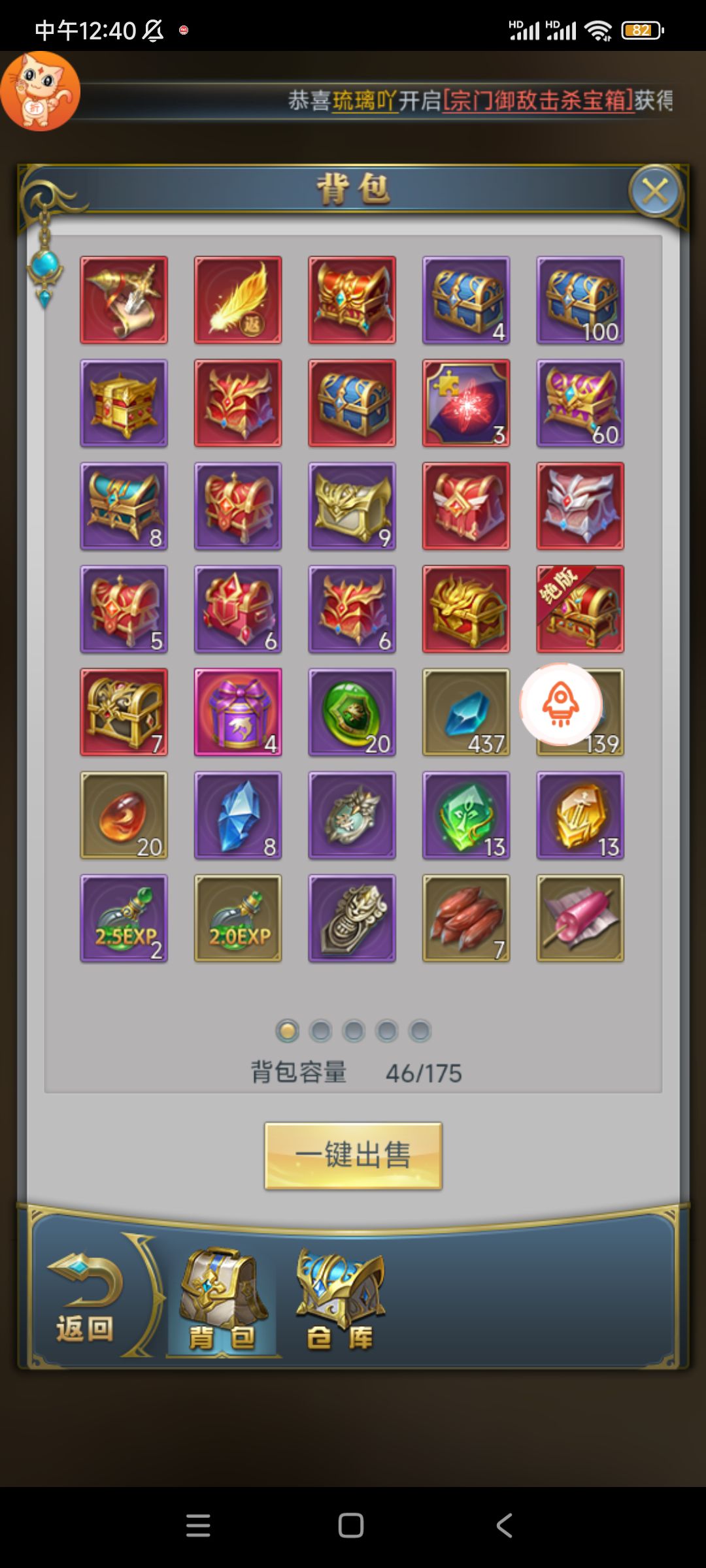Viewport: 706px width, 1568px height.
Task: Choose the green shield item with quantity 20
Action: [352, 712]
